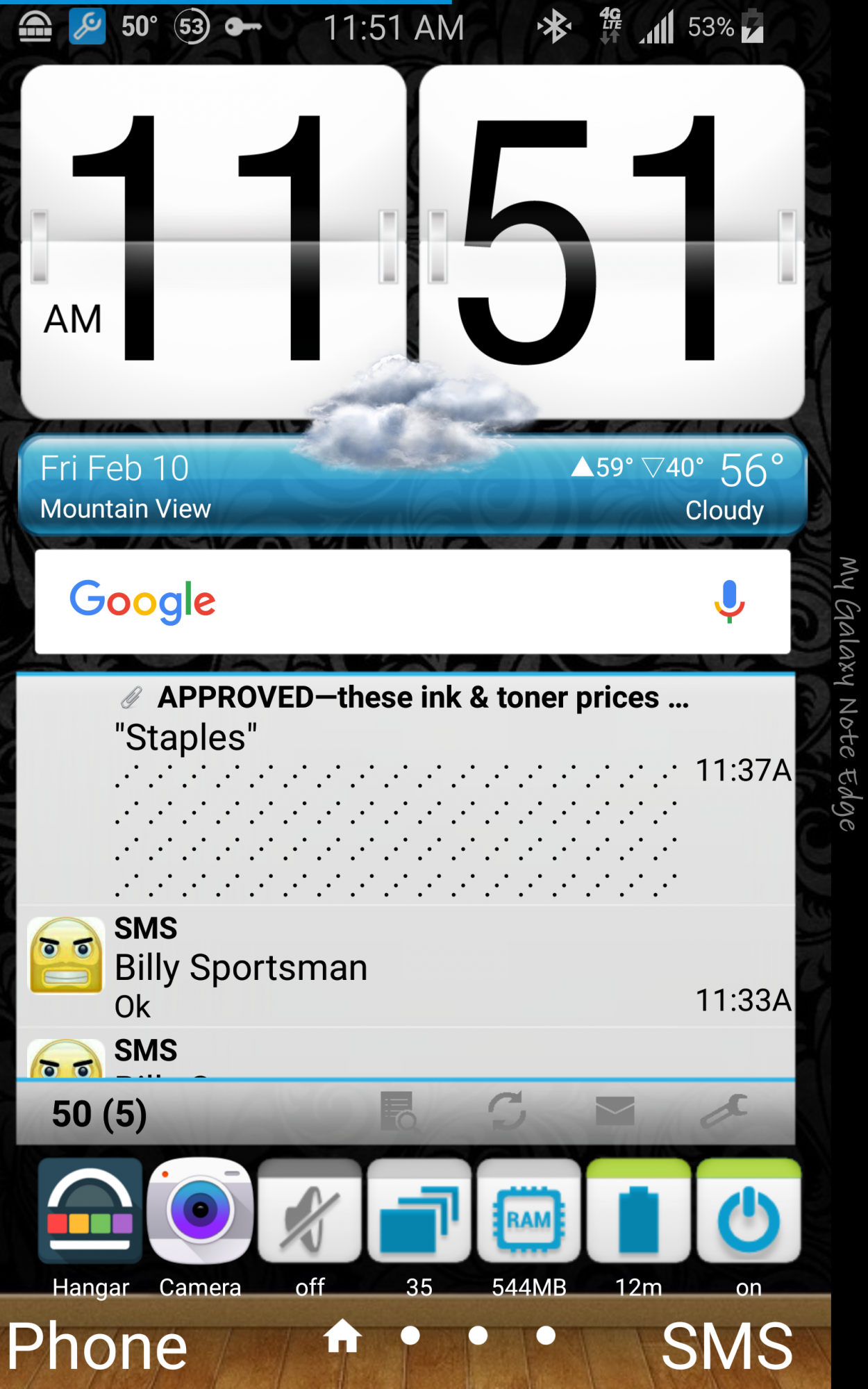The width and height of the screenshot is (868, 1389).
Task: Tap the home page indicator icon
Action: [x=343, y=1335]
